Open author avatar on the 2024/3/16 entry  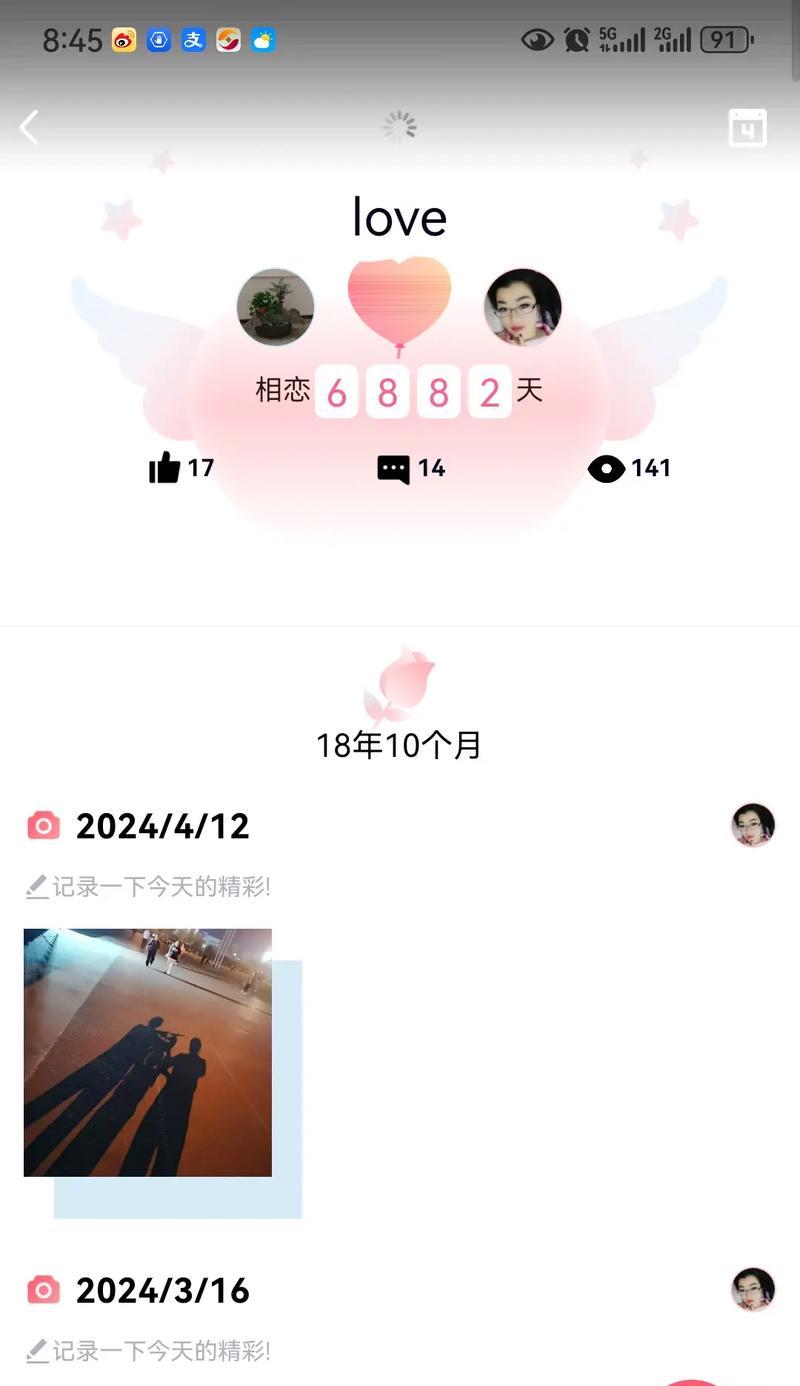click(753, 1289)
